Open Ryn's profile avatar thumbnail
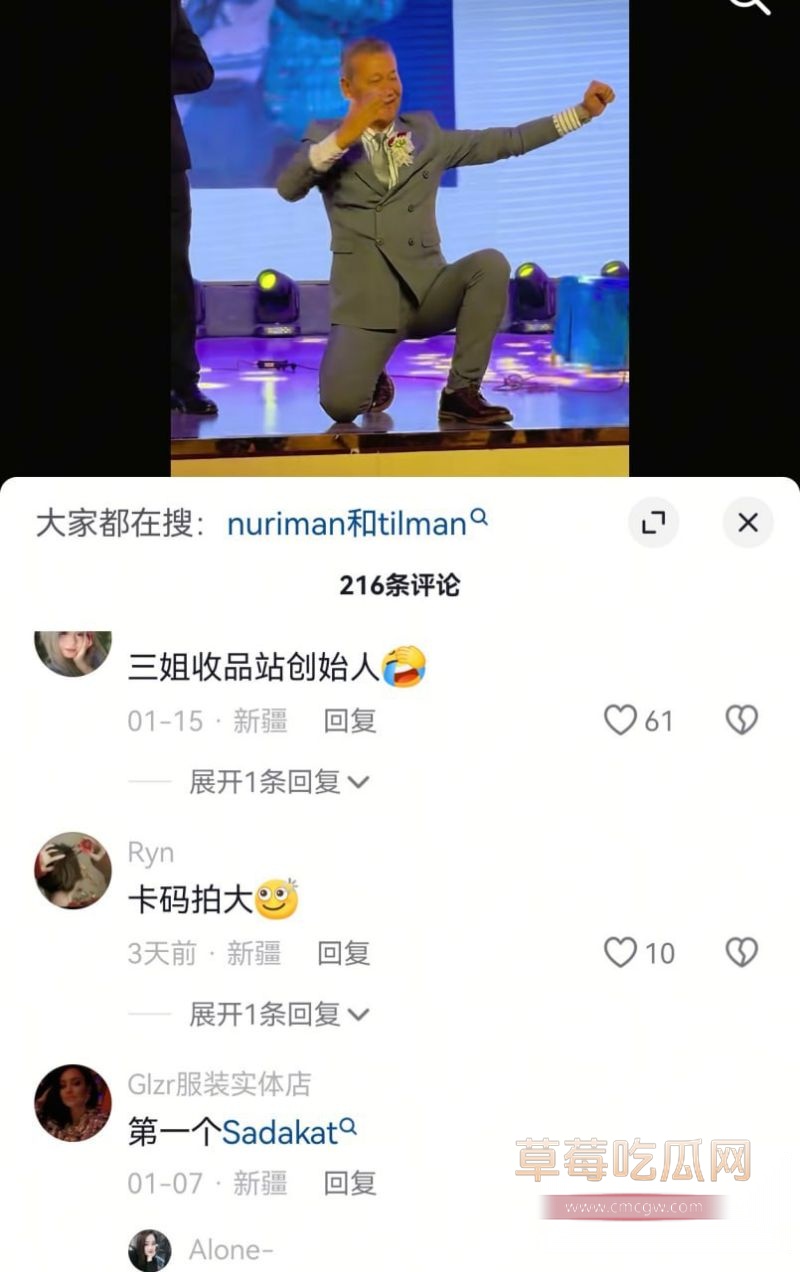This screenshot has height=1272, width=800. (71, 871)
